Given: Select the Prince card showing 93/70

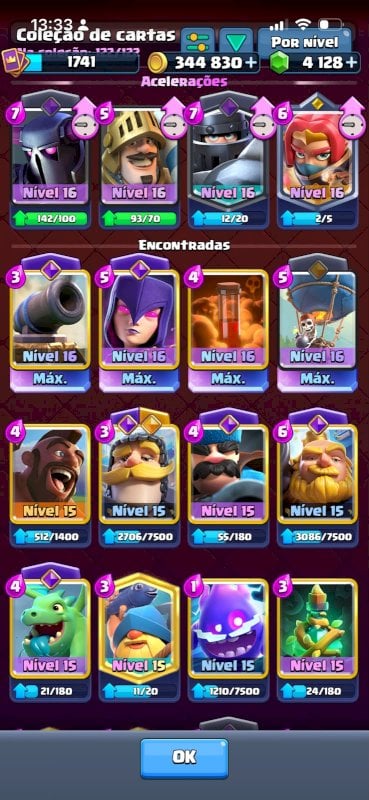Looking at the screenshot, I should click(139, 163).
